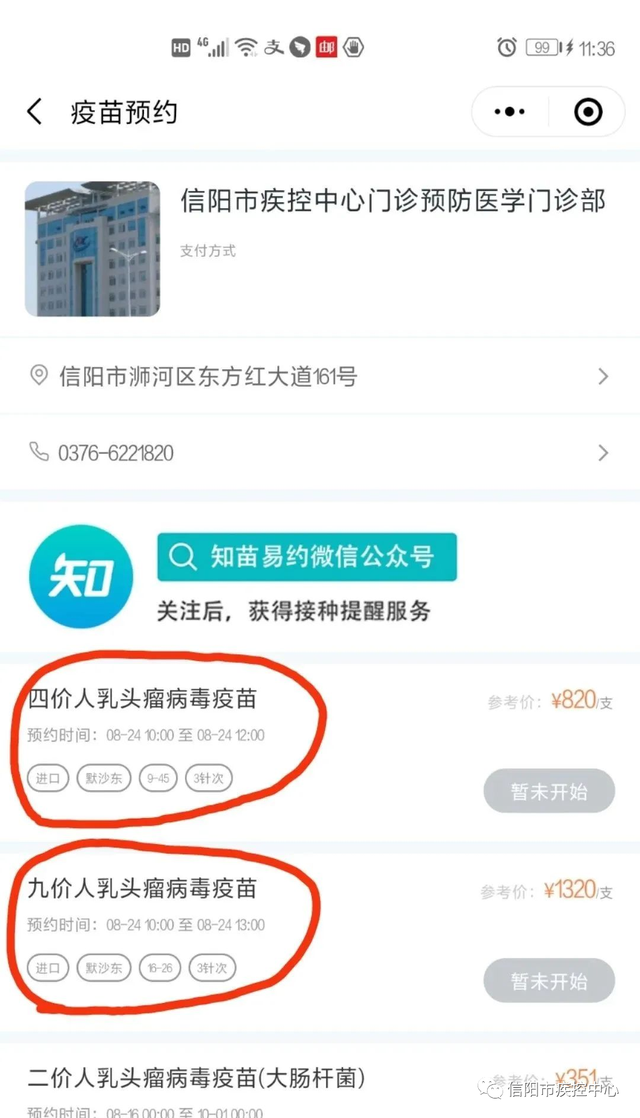The width and height of the screenshot is (640, 1118).
Task: Open the mini program more-options menu
Action: pos(510,112)
